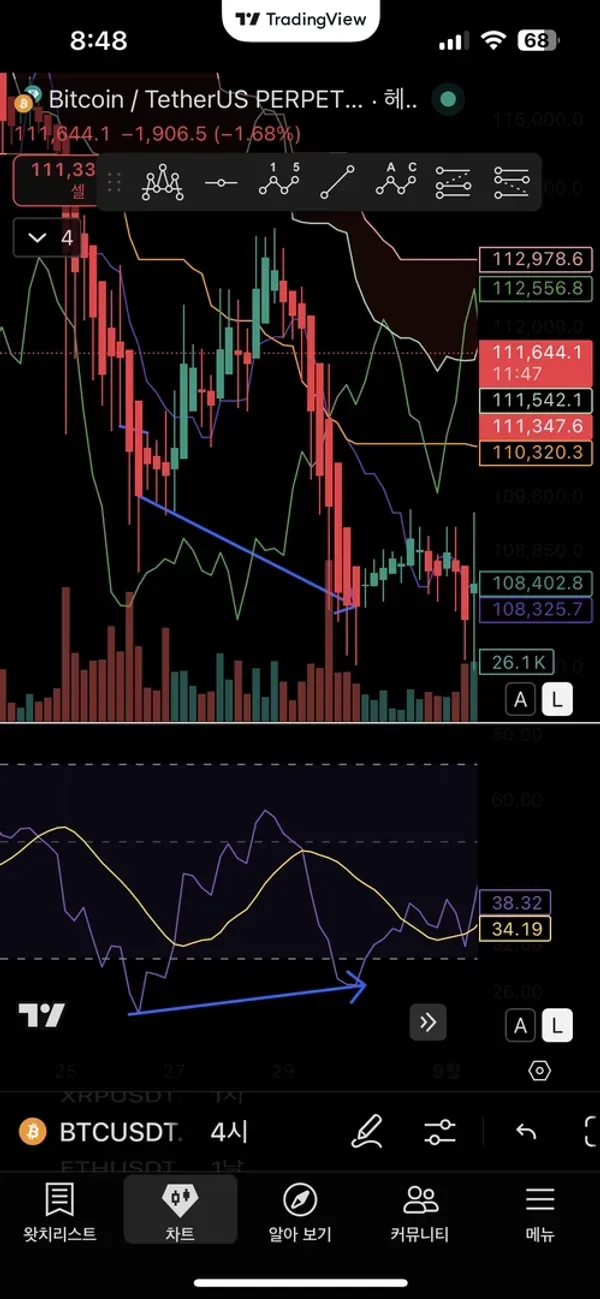Select the Fib retracement drawing tool
The height and width of the screenshot is (1299, 600).
click(454, 183)
